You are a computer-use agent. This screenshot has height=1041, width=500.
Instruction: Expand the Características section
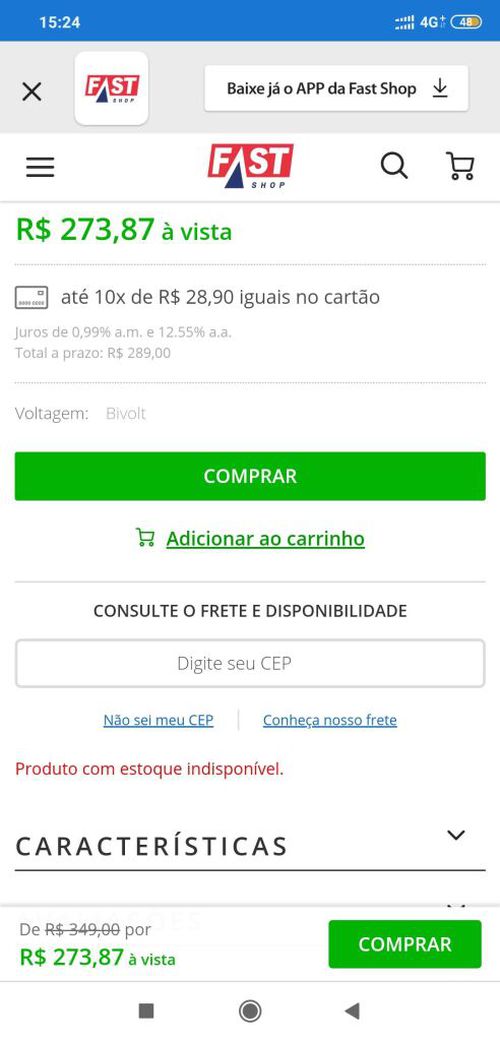pos(250,845)
